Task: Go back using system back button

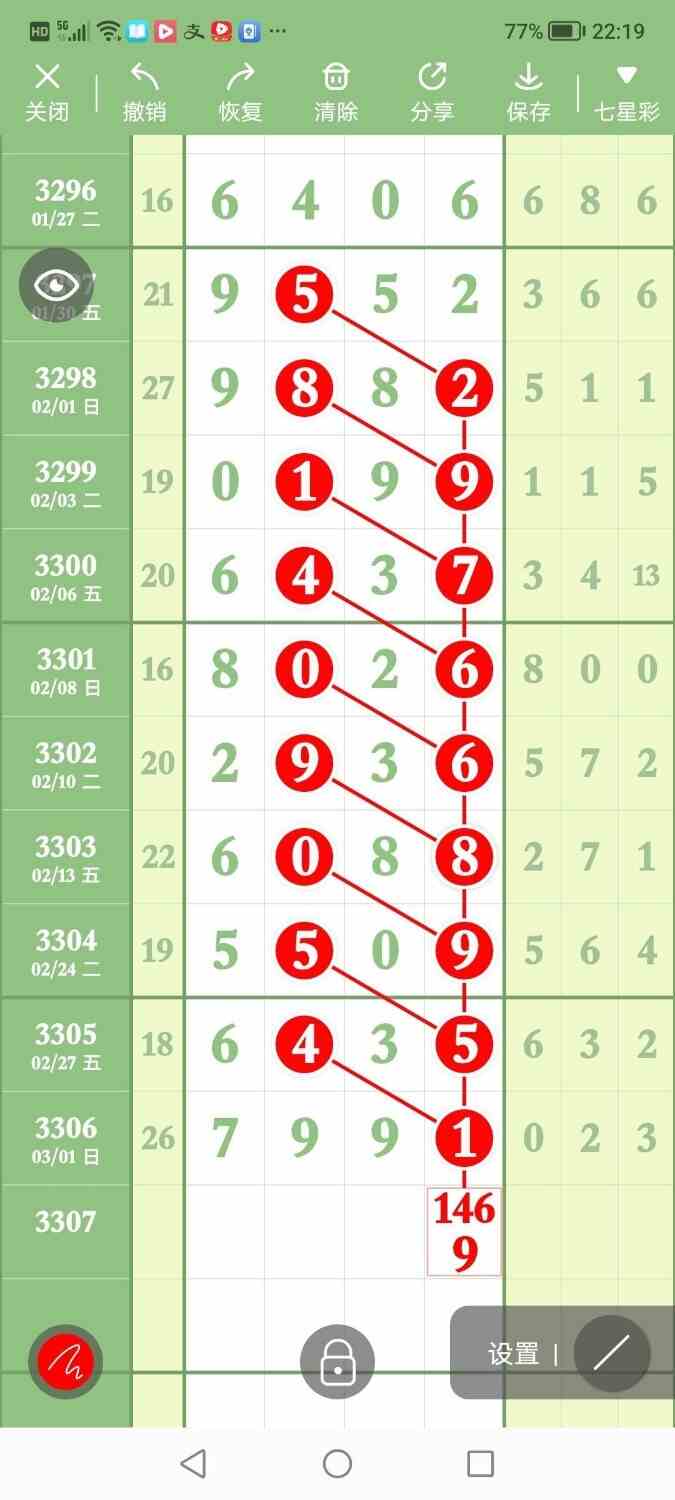Action: tap(193, 1464)
